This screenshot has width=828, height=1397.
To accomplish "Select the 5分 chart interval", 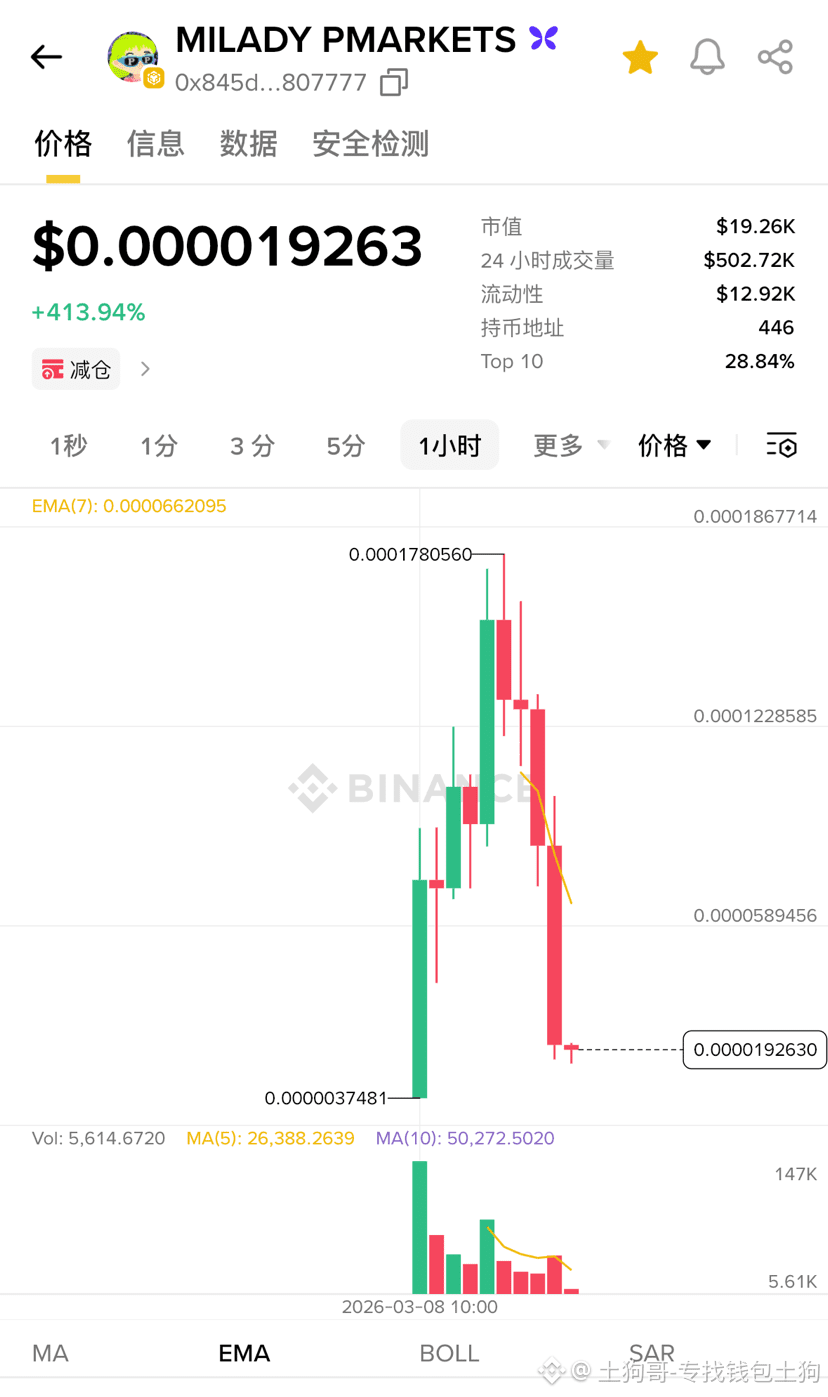I will pyautogui.click(x=346, y=445).
